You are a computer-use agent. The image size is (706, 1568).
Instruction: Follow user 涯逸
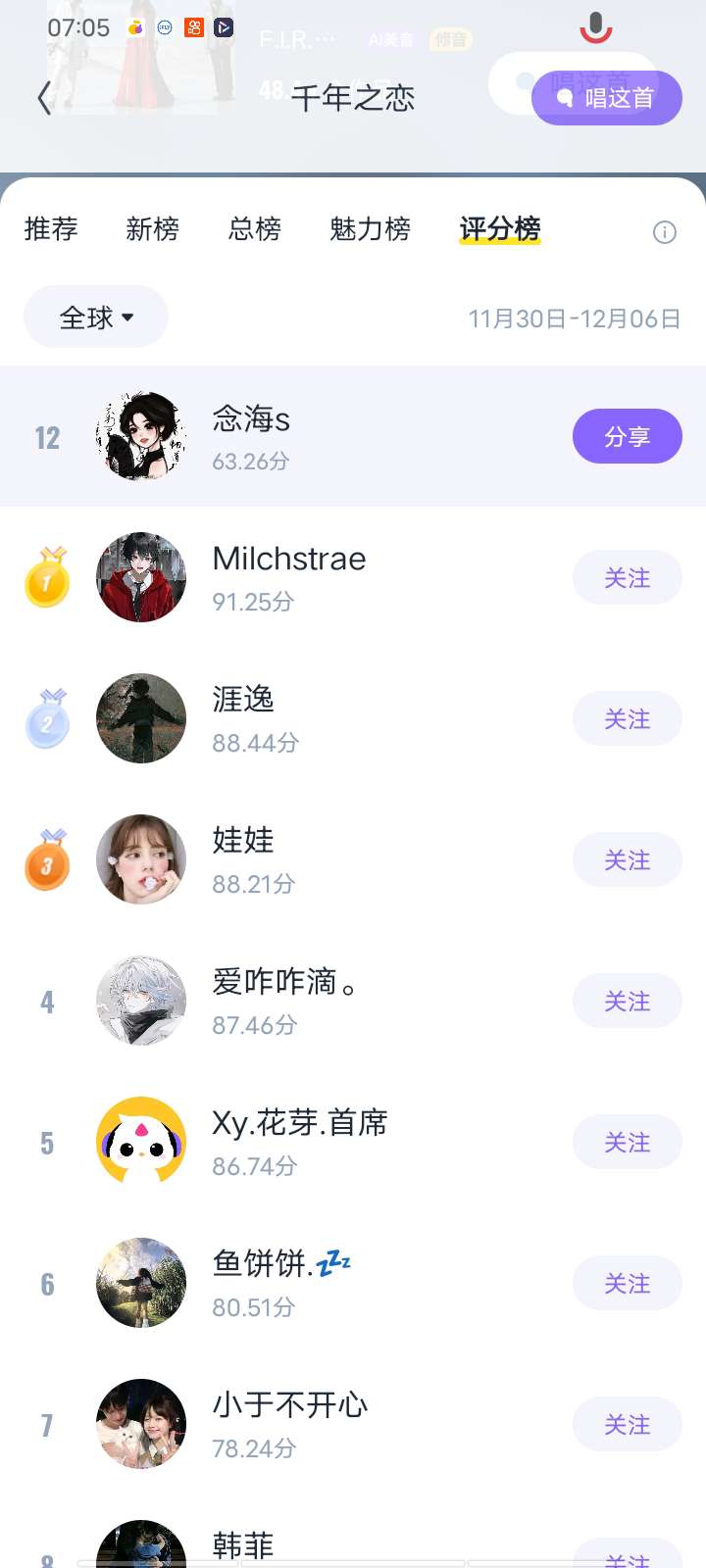[627, 719]
